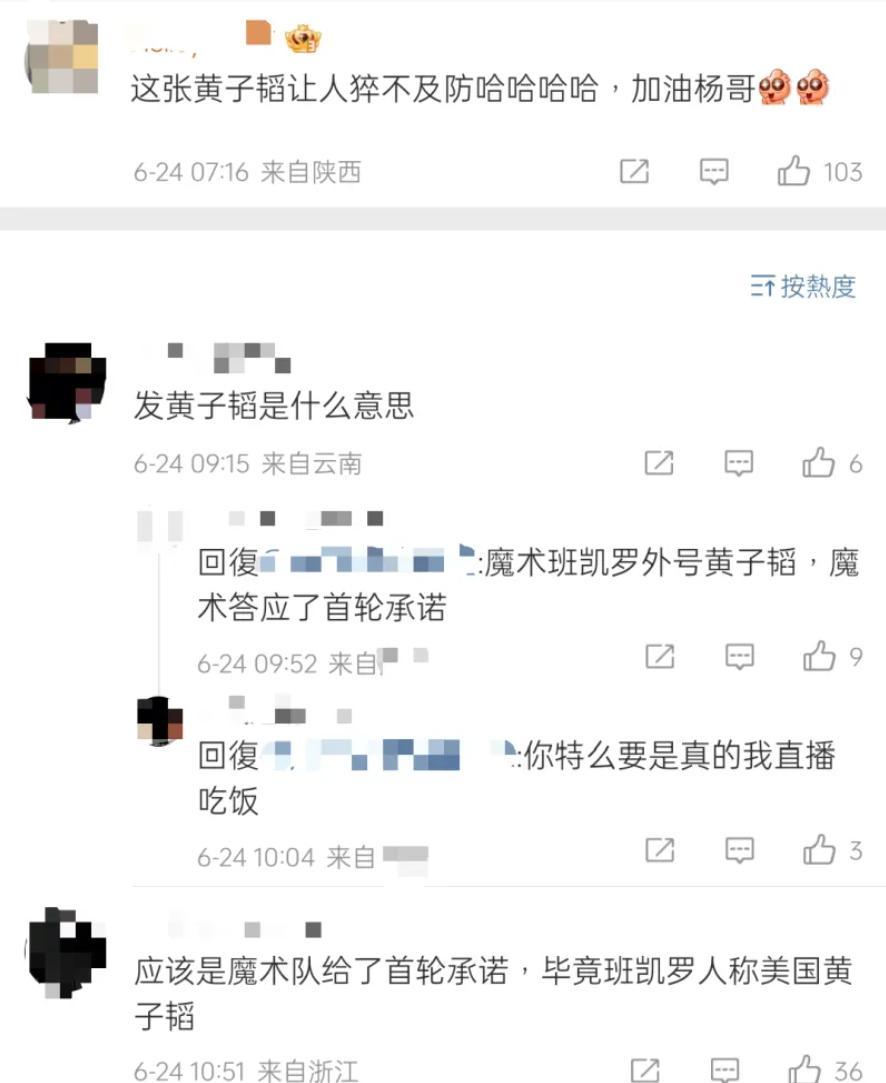Like the reply about 直播吃饭

[818, 850]
